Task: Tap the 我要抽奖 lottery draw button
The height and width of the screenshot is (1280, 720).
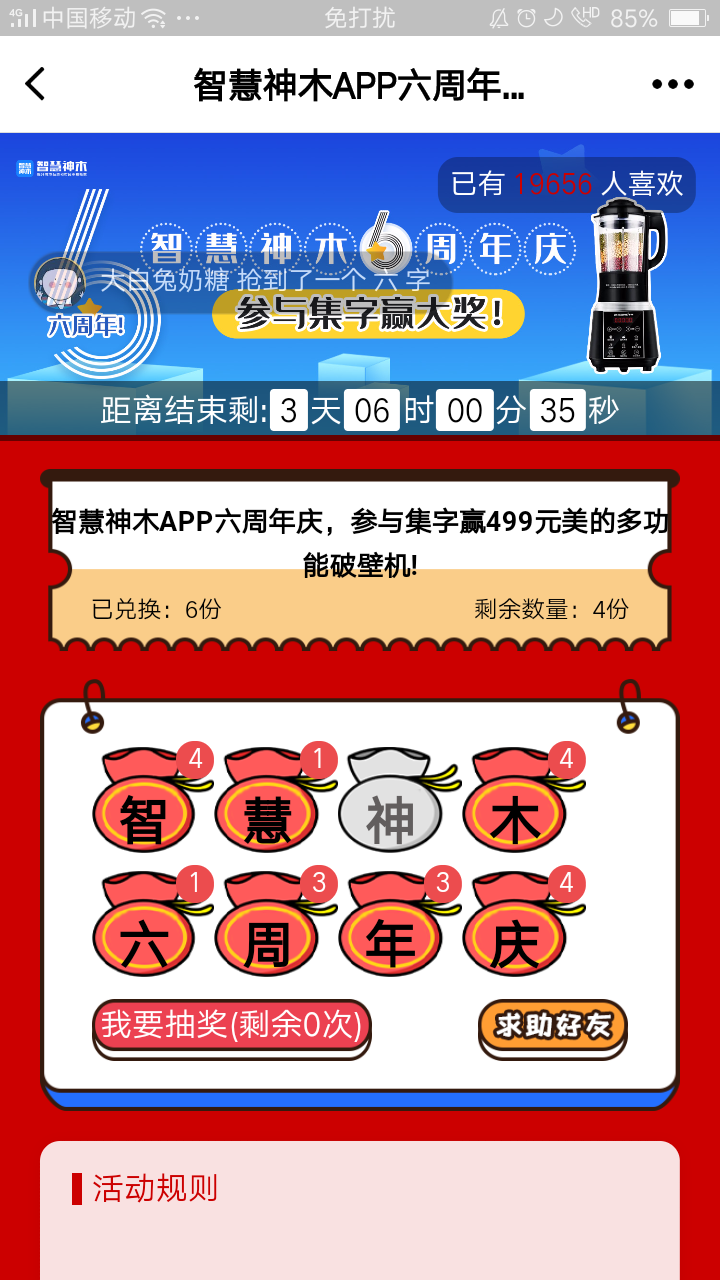Action: coord(231,1025)
